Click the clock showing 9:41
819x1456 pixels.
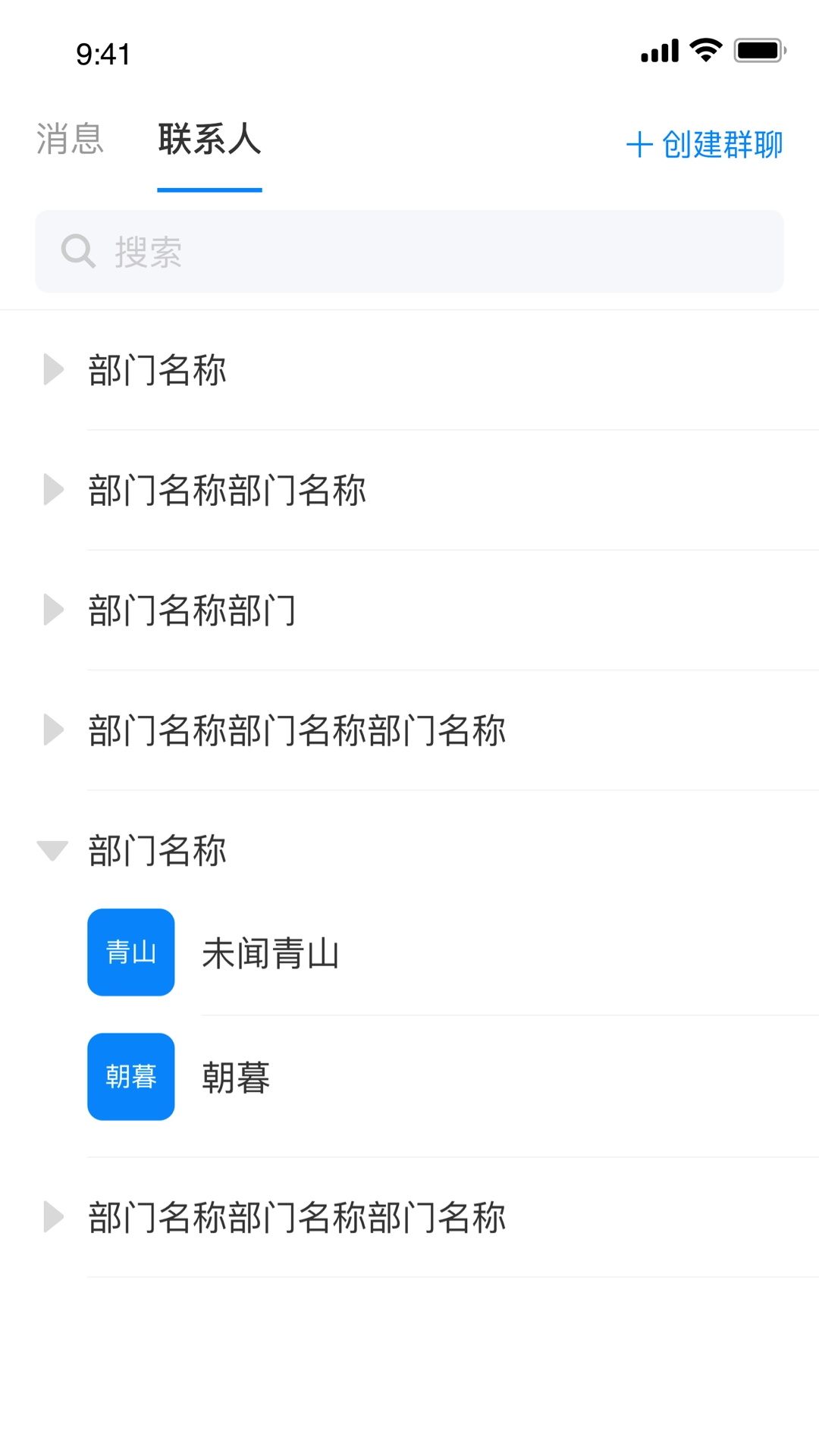tap(101, 53)
